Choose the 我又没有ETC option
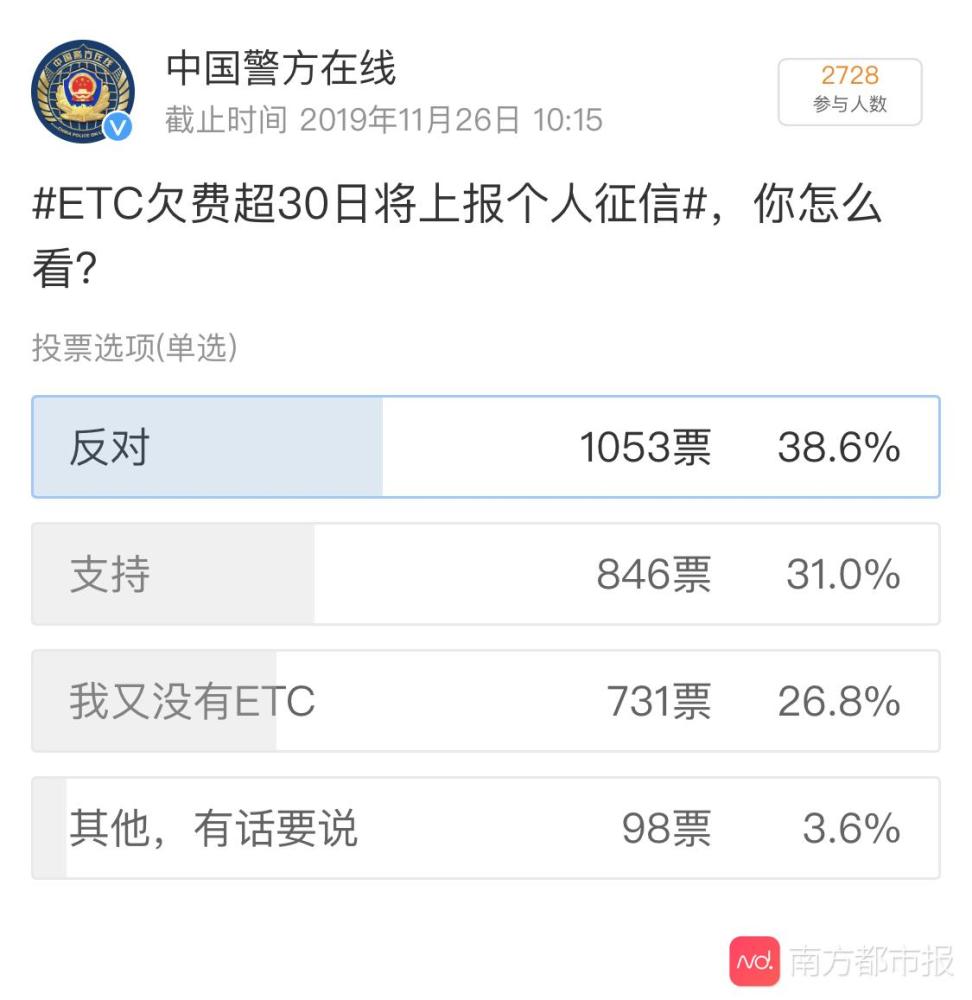The width and height of the screenshot is (972, 1000). pos(485,701)
